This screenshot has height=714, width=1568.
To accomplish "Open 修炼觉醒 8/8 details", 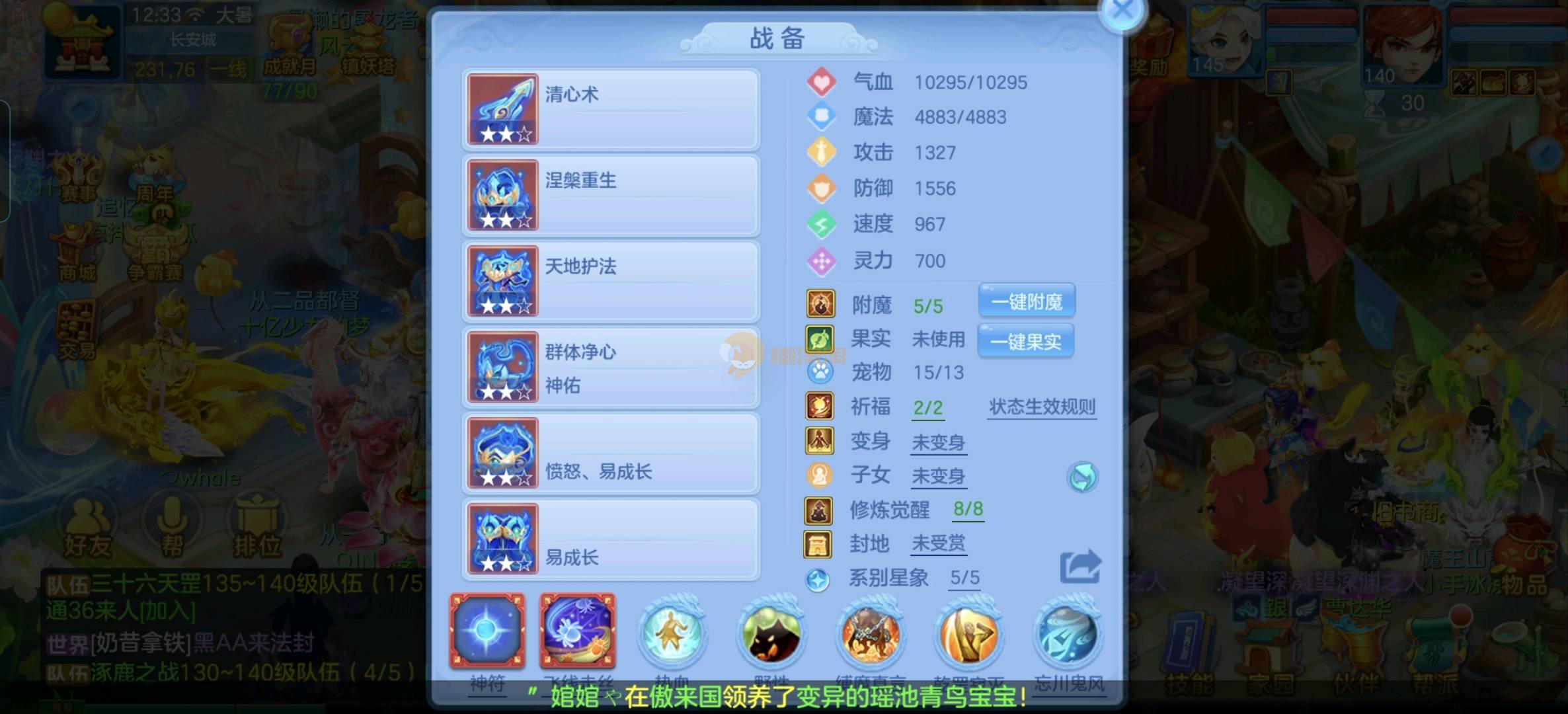I will (x=968, y=509).
